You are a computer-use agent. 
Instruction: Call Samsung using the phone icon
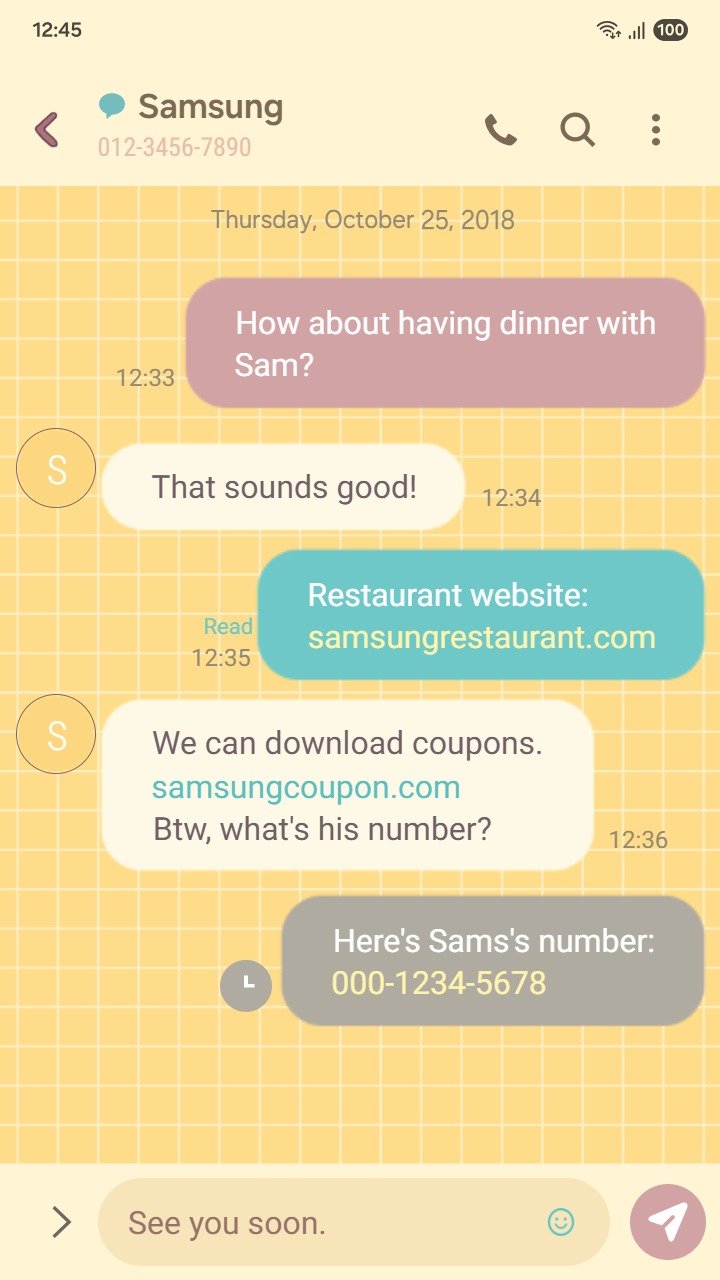500,130
